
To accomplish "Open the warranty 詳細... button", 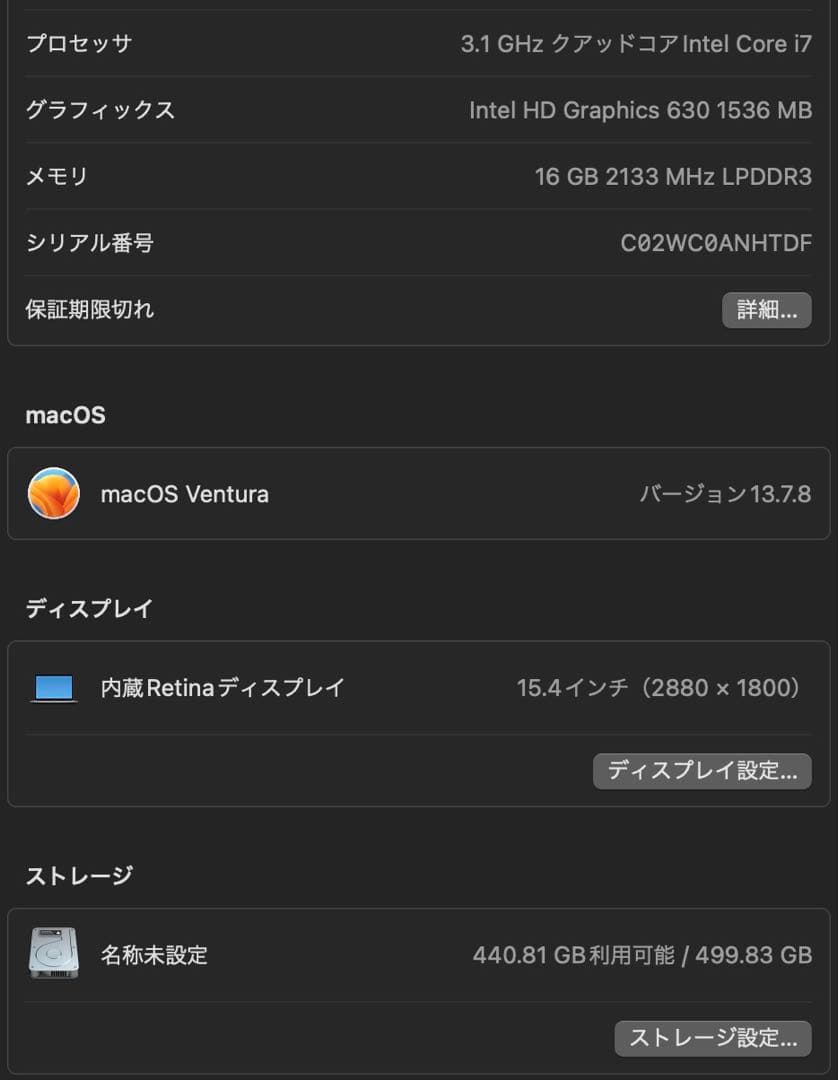I will click(x=766, y=310).
